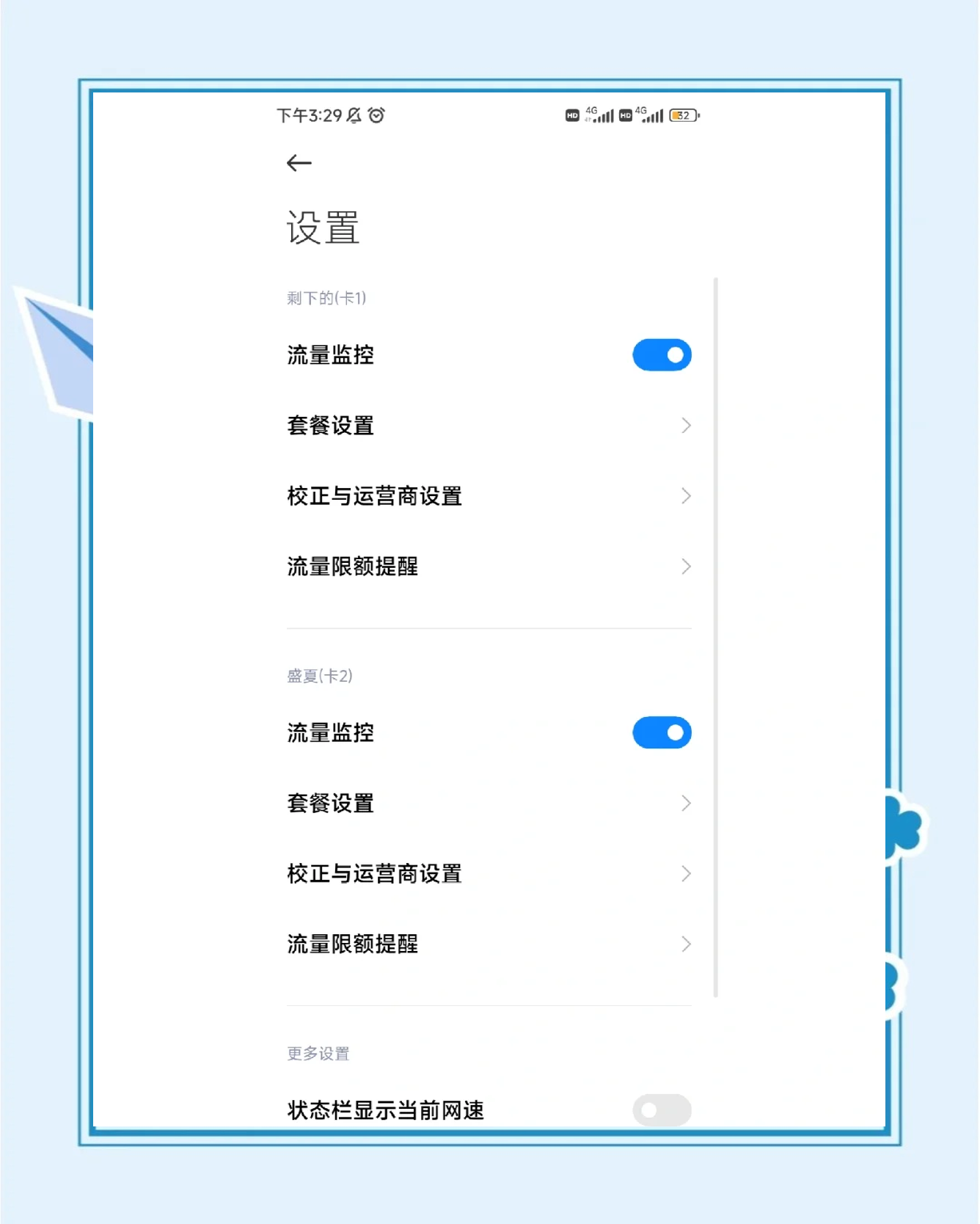Screen dimensions: 980x1224
Task: Open 校正与运营商设置 under 卡2
Action: [x=488, y=873]
